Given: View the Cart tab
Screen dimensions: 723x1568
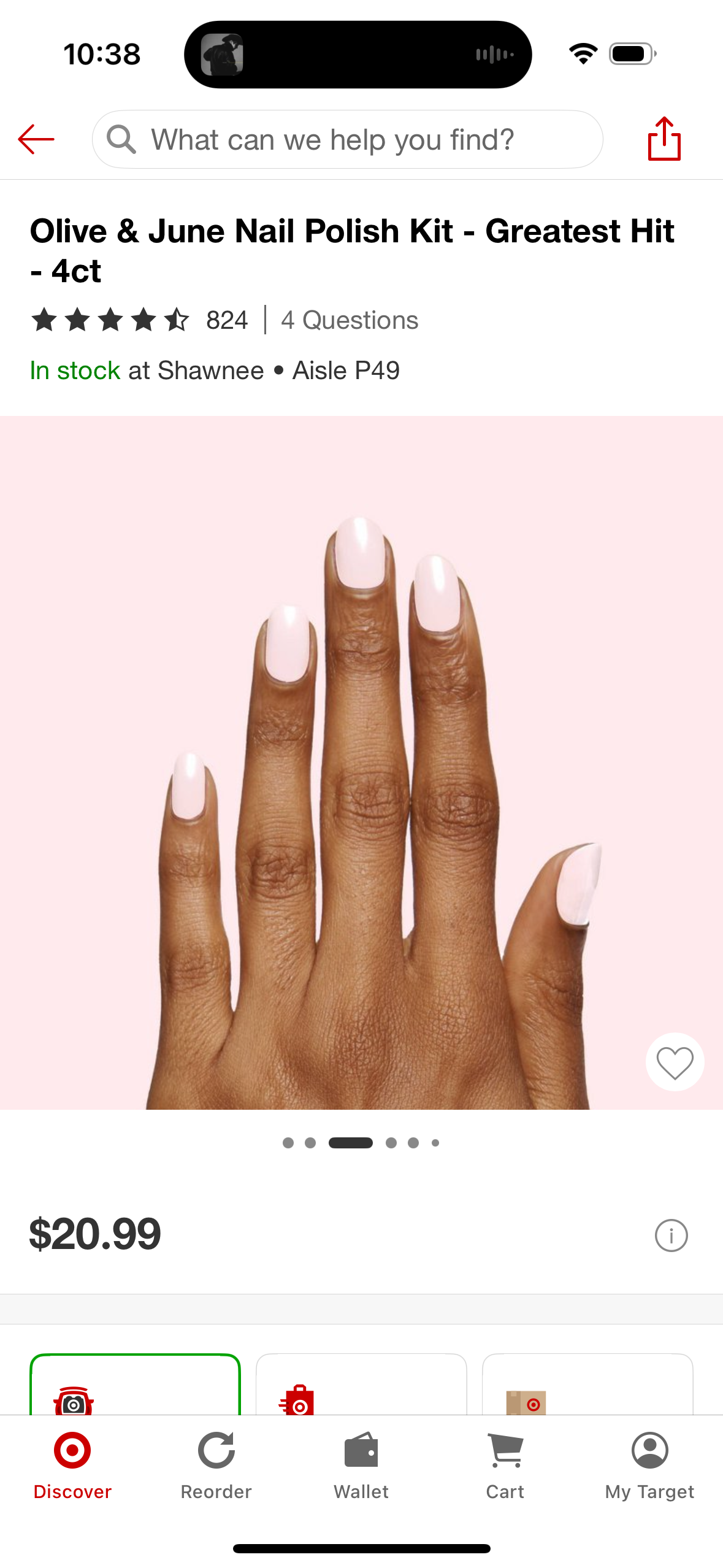Looking at the screenshot, I should 505,1465.
